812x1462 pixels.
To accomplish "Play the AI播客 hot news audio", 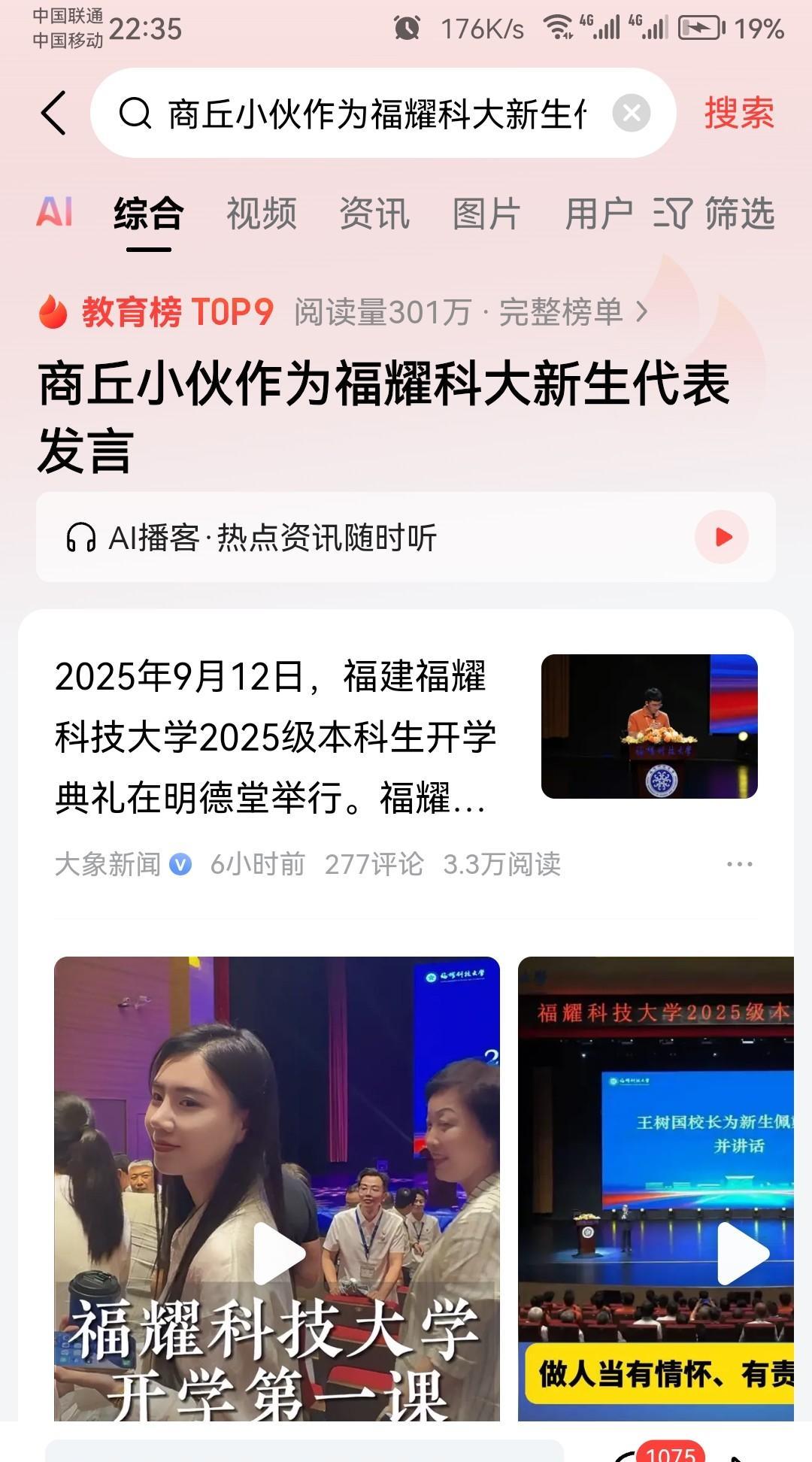I will (x=722, y=537).
